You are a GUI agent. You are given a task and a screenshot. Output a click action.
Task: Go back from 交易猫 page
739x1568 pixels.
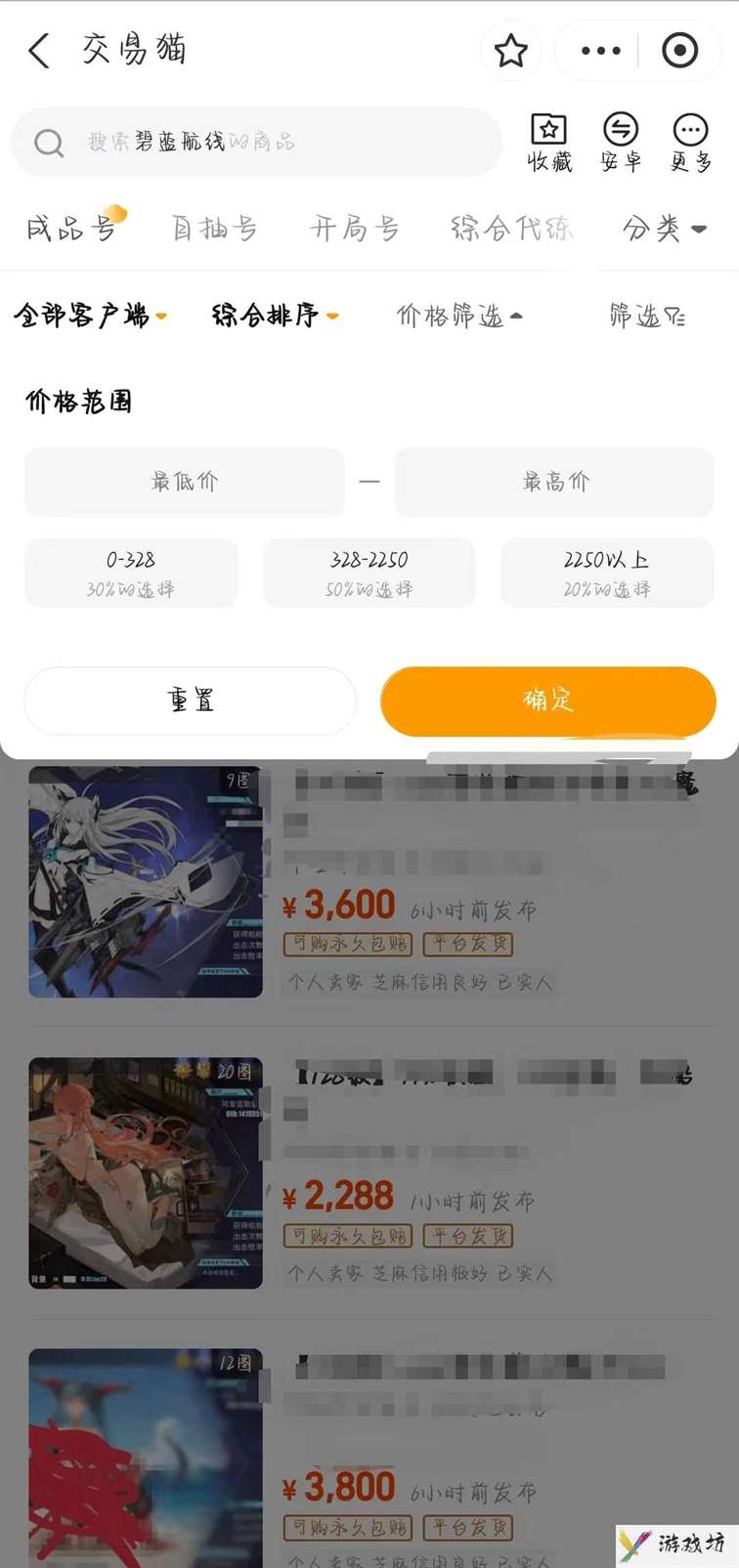[39, 51]
